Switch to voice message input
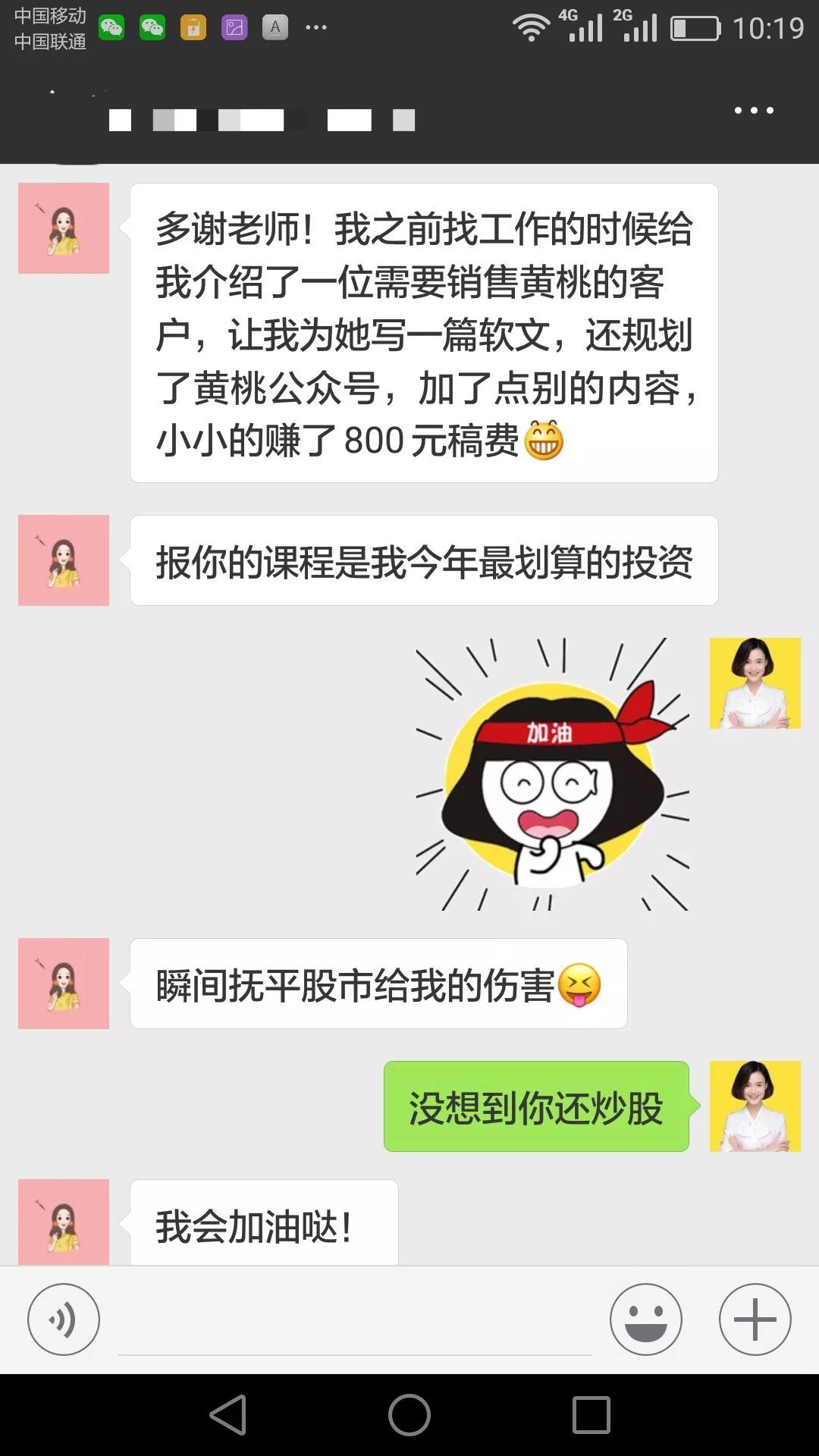Viewport: 819px width, 1456px height. pyautogui.click(x=64, y=1319)
